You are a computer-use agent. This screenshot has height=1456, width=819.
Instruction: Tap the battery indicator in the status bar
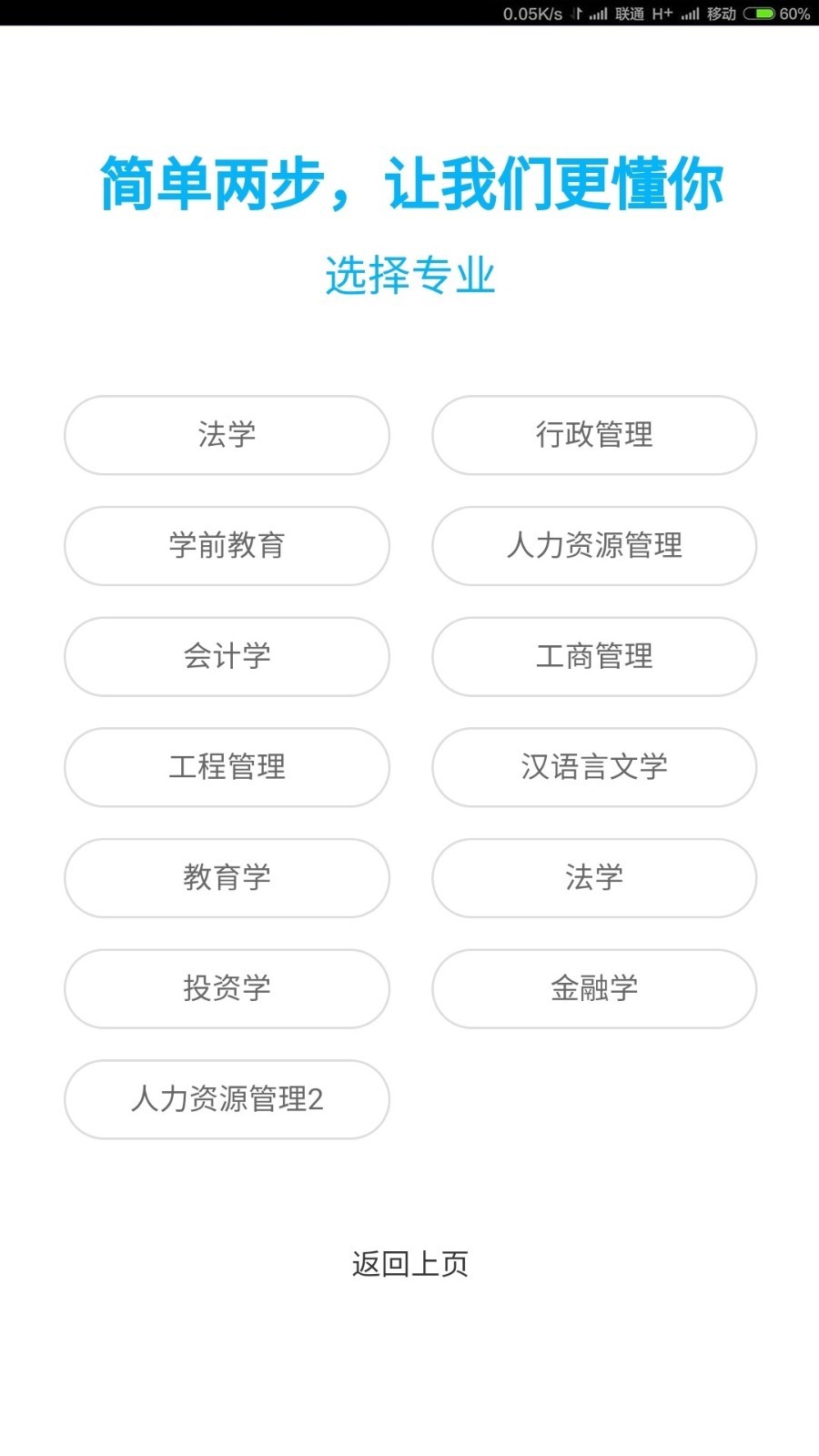(x=758, y=14)
